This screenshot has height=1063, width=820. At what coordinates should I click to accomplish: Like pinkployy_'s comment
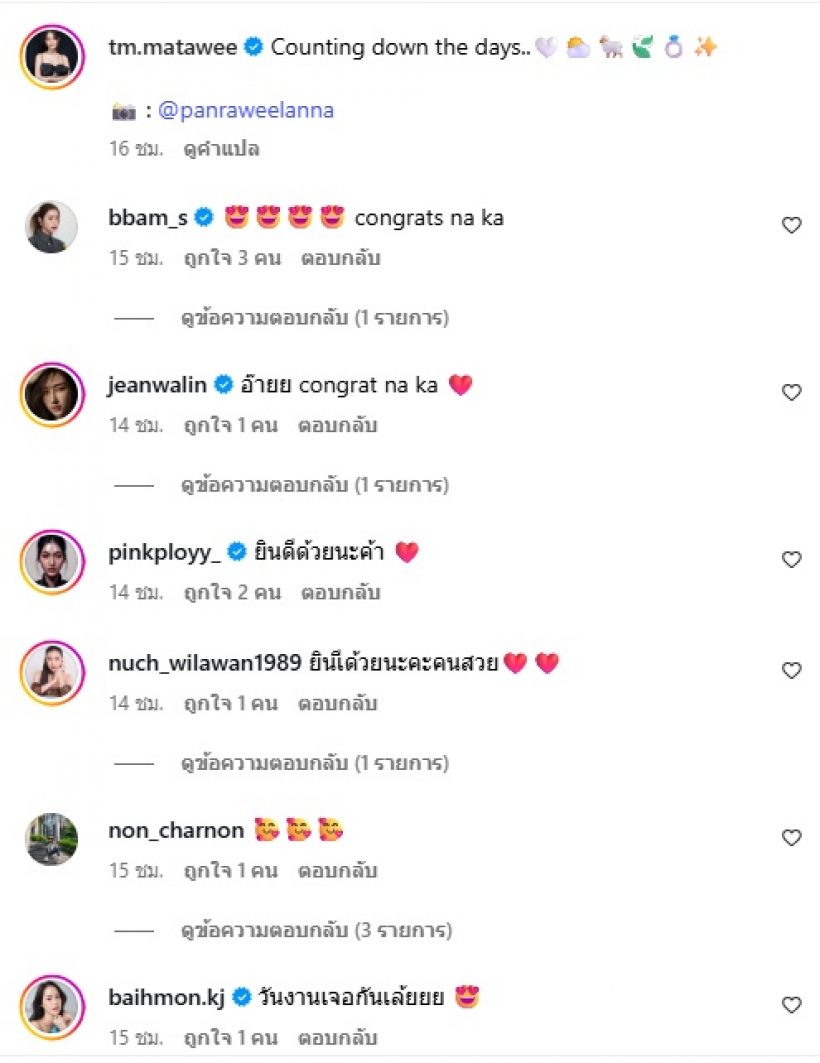click(791, 560)
